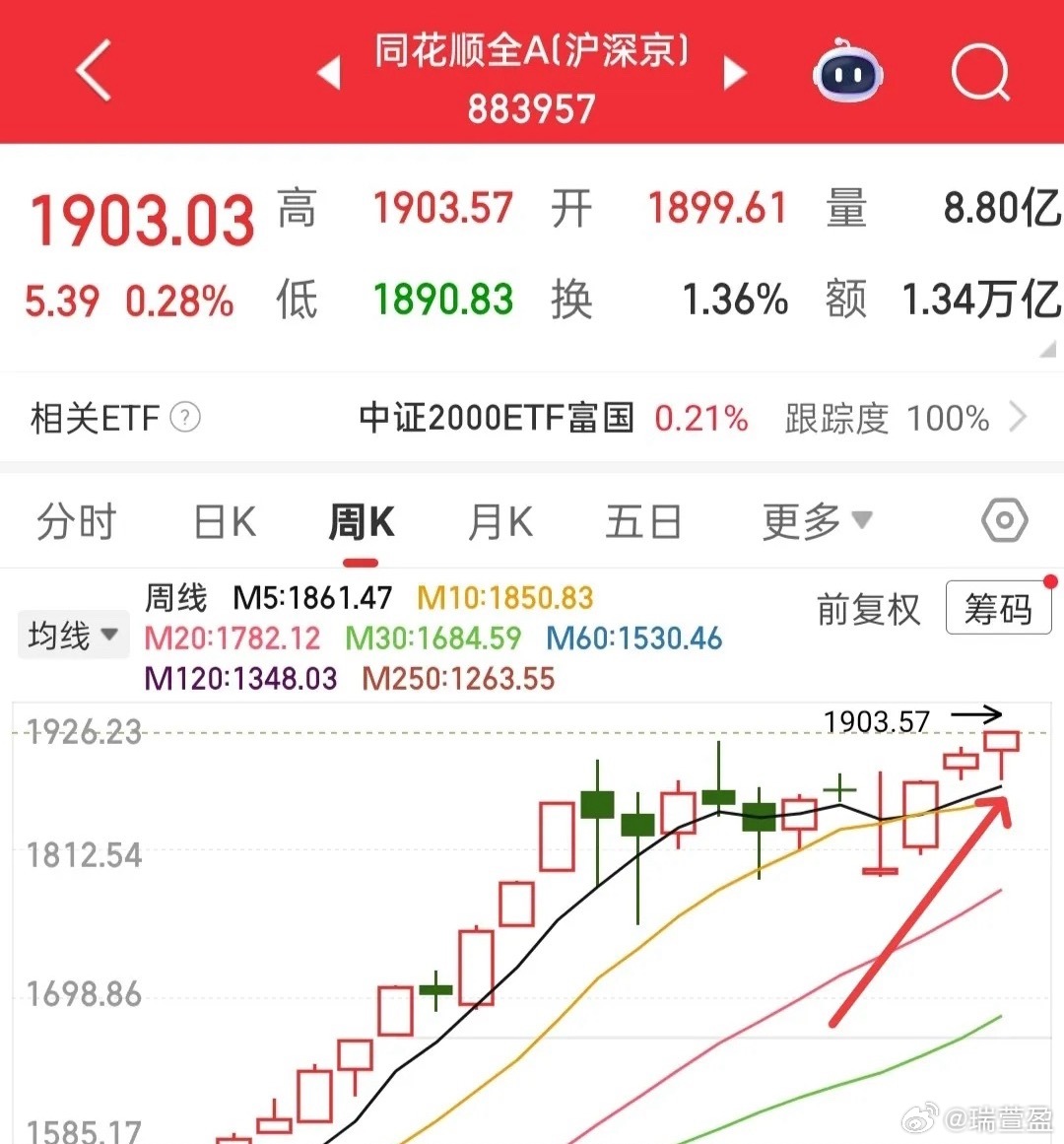The height and width of the screenshot is (1144, 1064).
Task: Open chart settings via the gear icon
Action: tap(1004, 520)
